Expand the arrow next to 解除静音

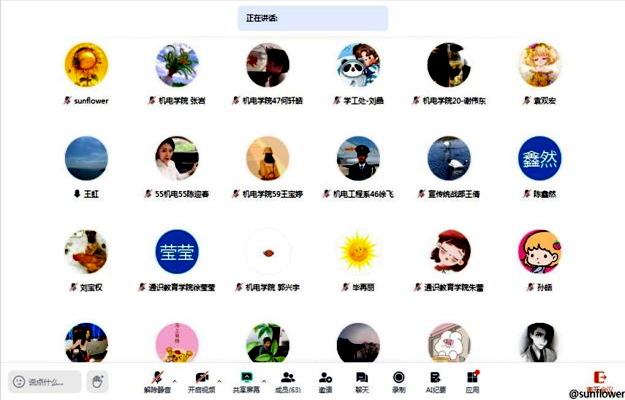pos(175,380)
